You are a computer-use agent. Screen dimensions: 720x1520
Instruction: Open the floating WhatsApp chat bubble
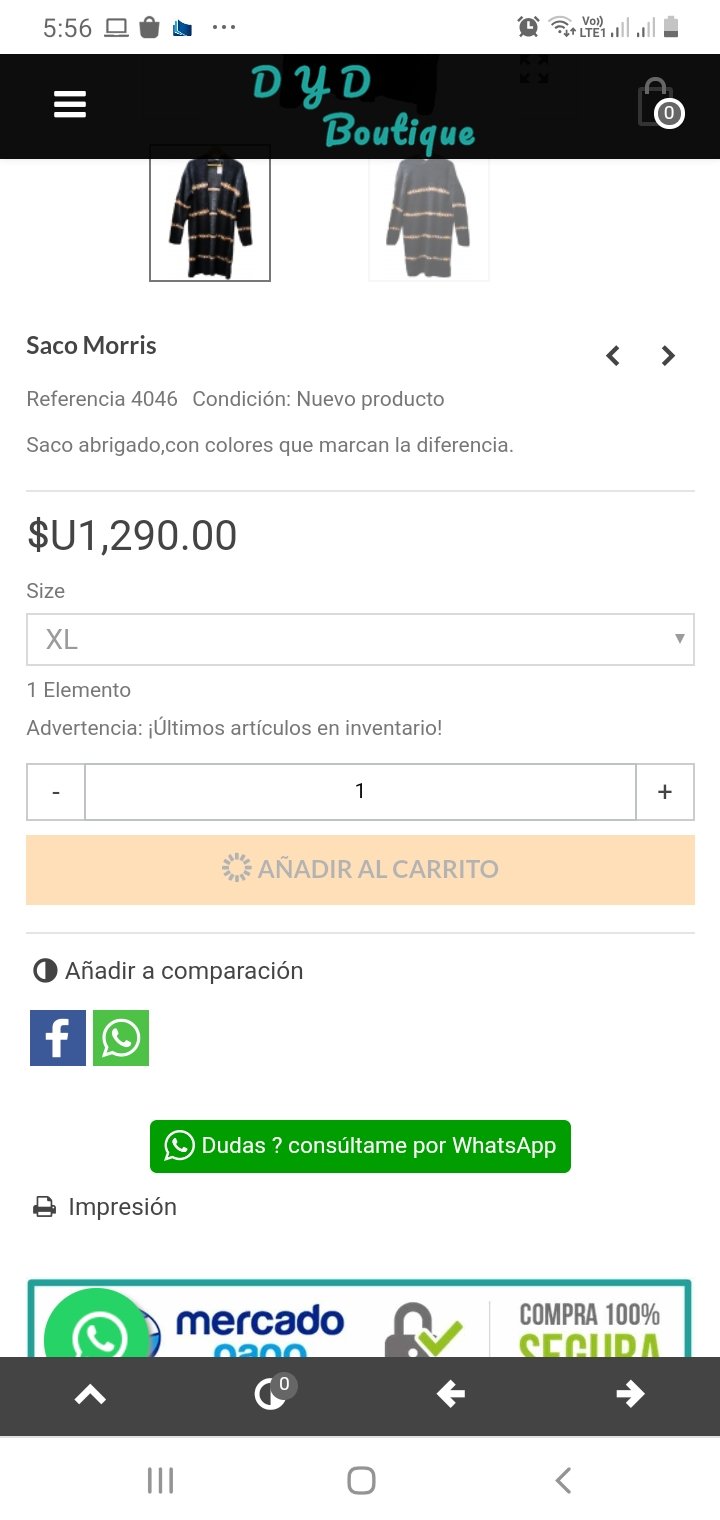point(98,1330)
